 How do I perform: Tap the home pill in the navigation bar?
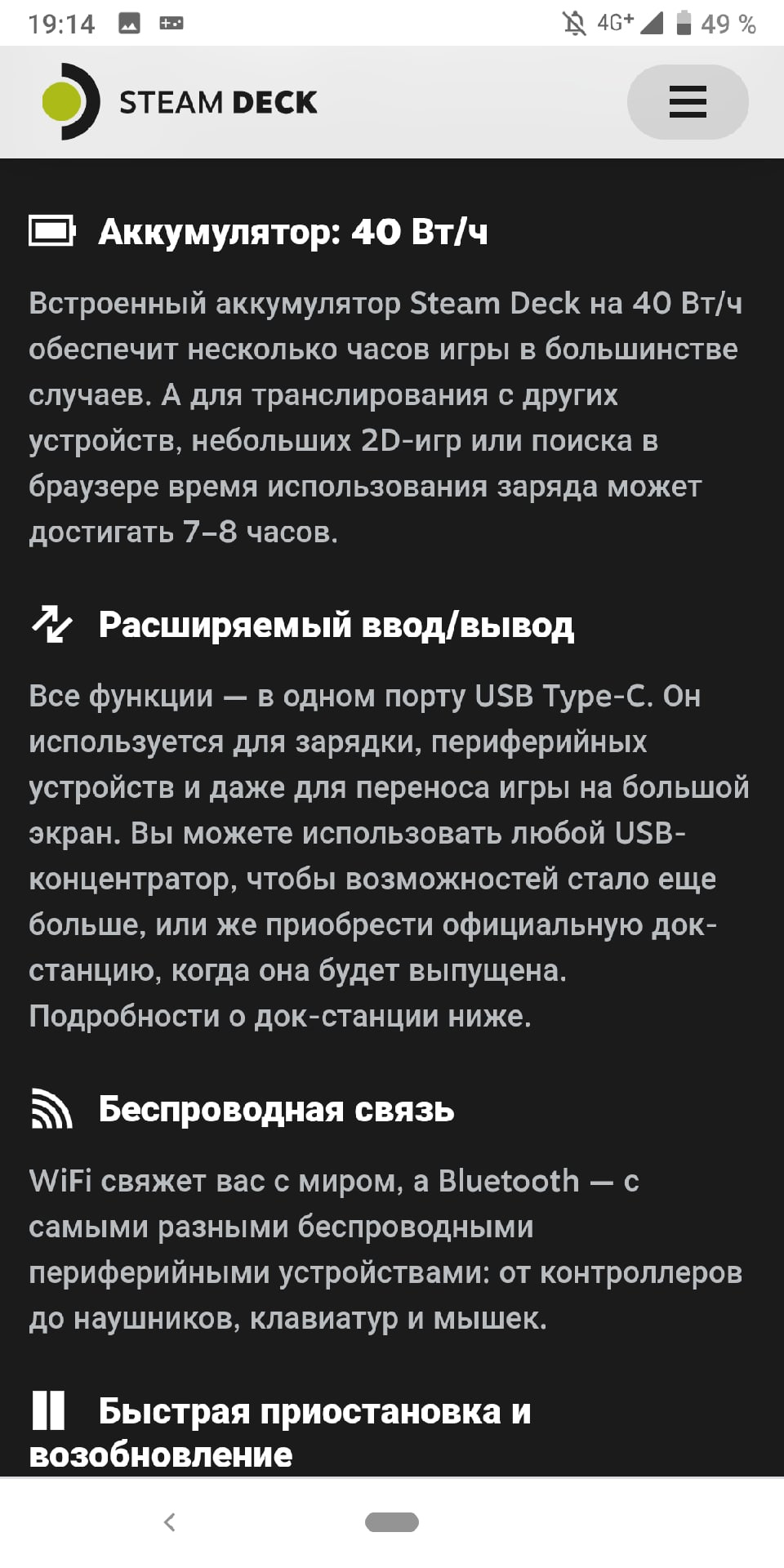[x=392, y=1521]
